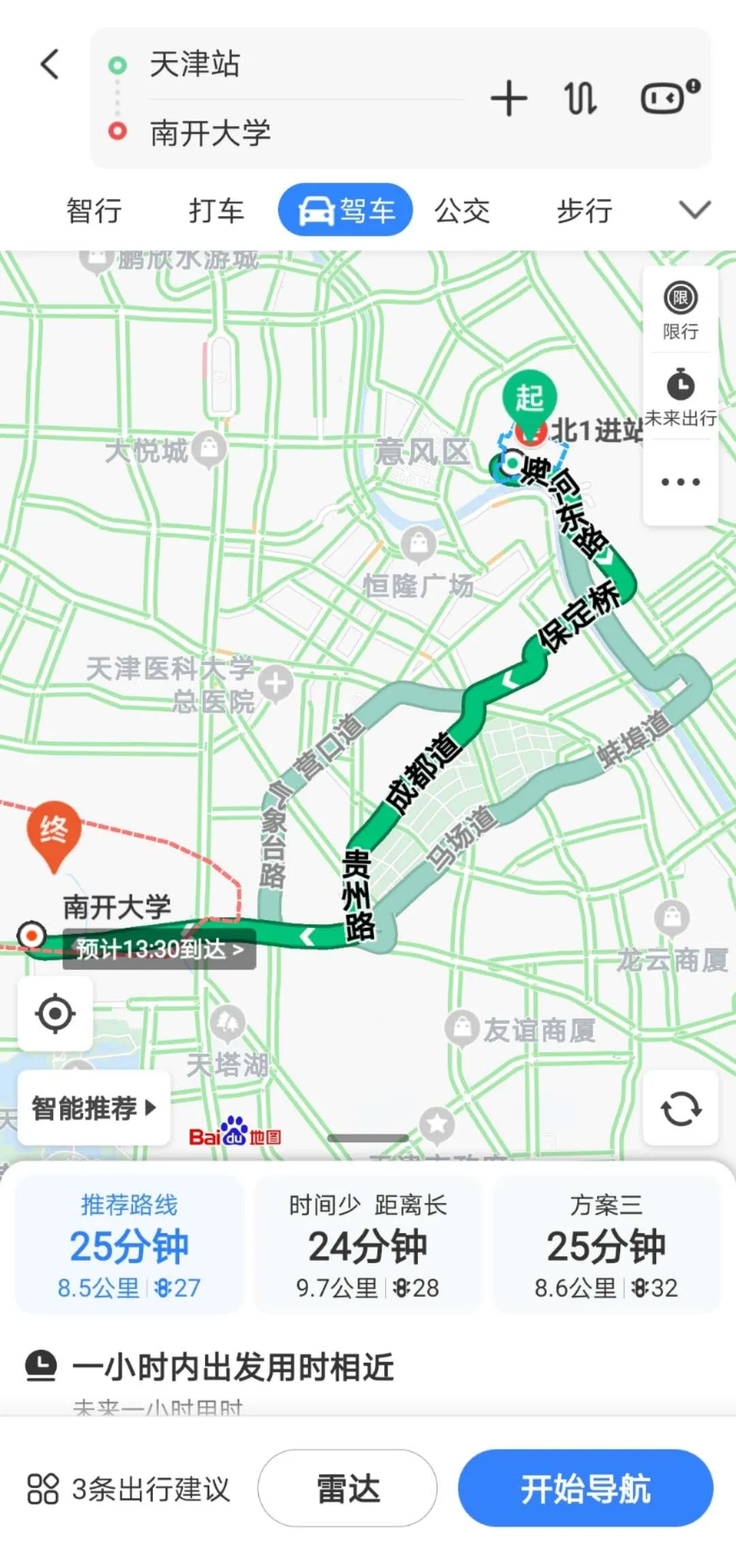Viewport: 736px width, 1568px height.
Task: Open the more options ellipsis on map
Action: click(679, 482)
